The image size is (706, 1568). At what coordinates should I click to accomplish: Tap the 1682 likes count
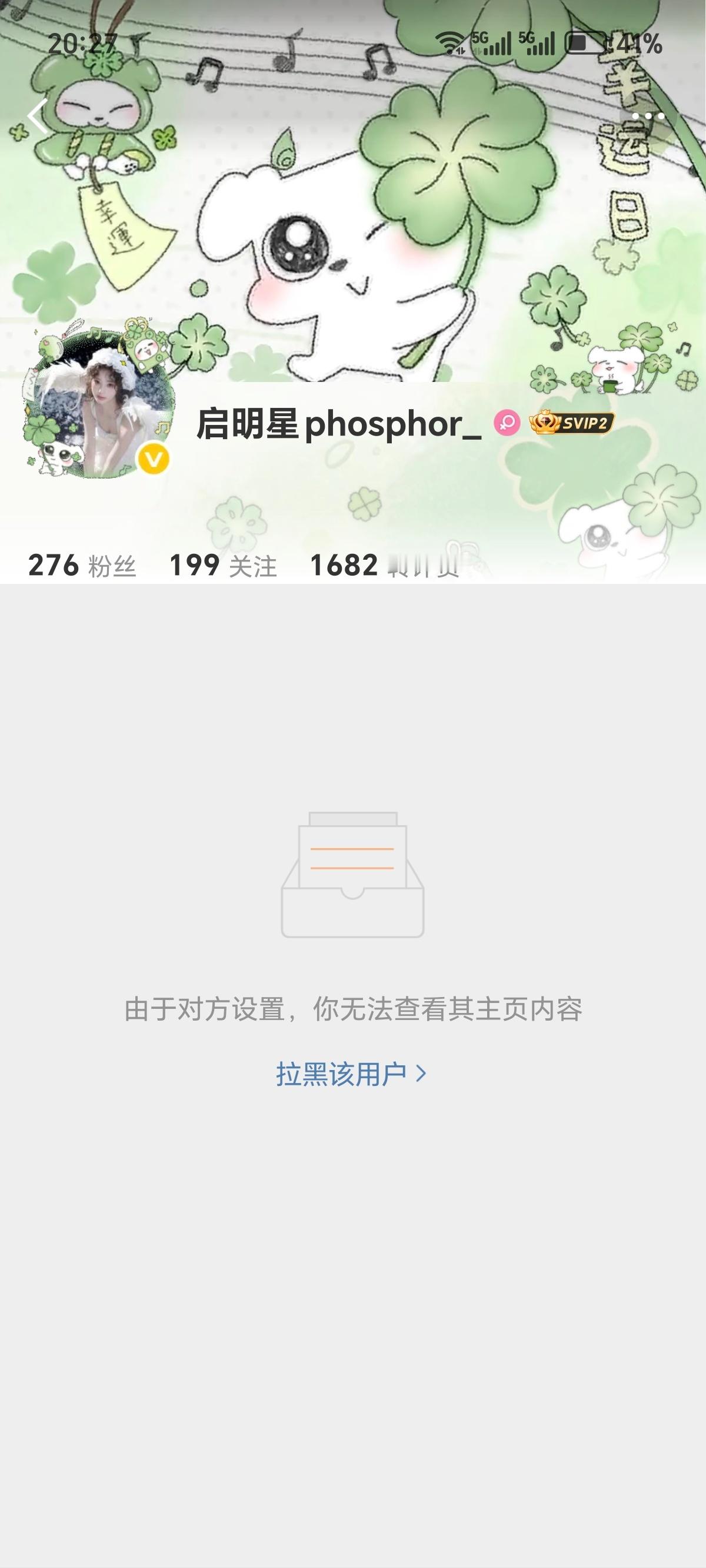(384, 565)
